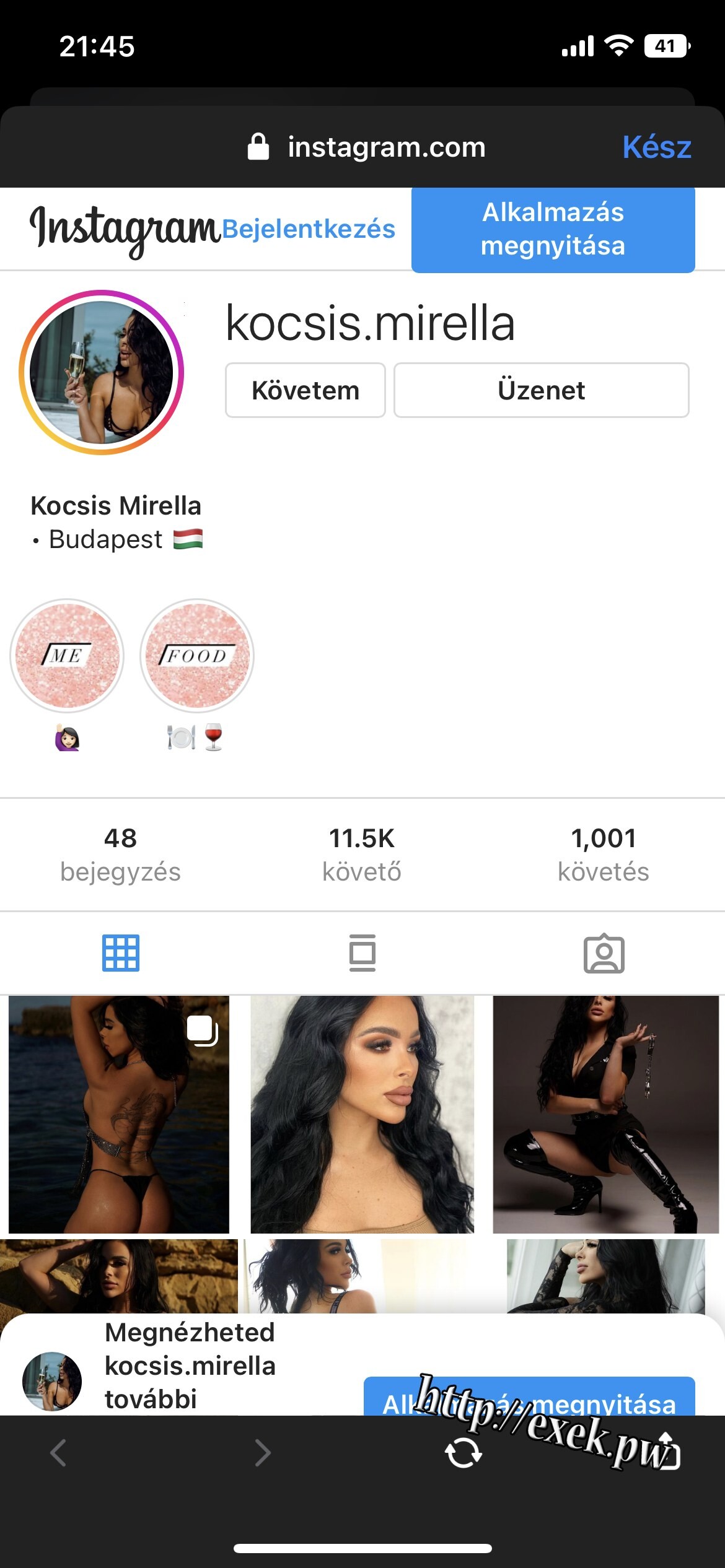Screen dimensions: 725x1568
Task: Tap Kész to close the browser view
Action: pos(656,147)
